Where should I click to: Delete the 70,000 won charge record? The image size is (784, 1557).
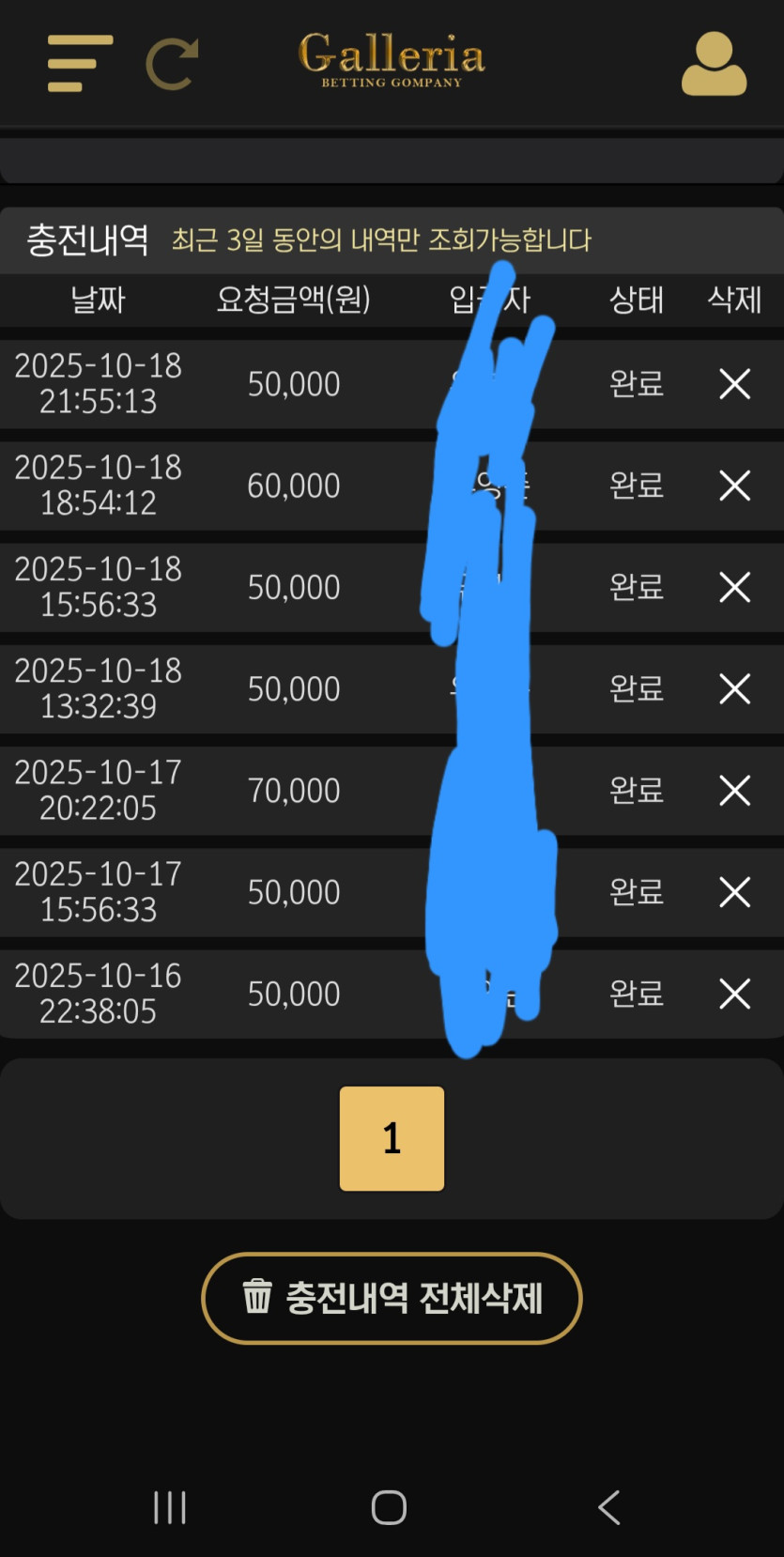[x=734, y=791]
